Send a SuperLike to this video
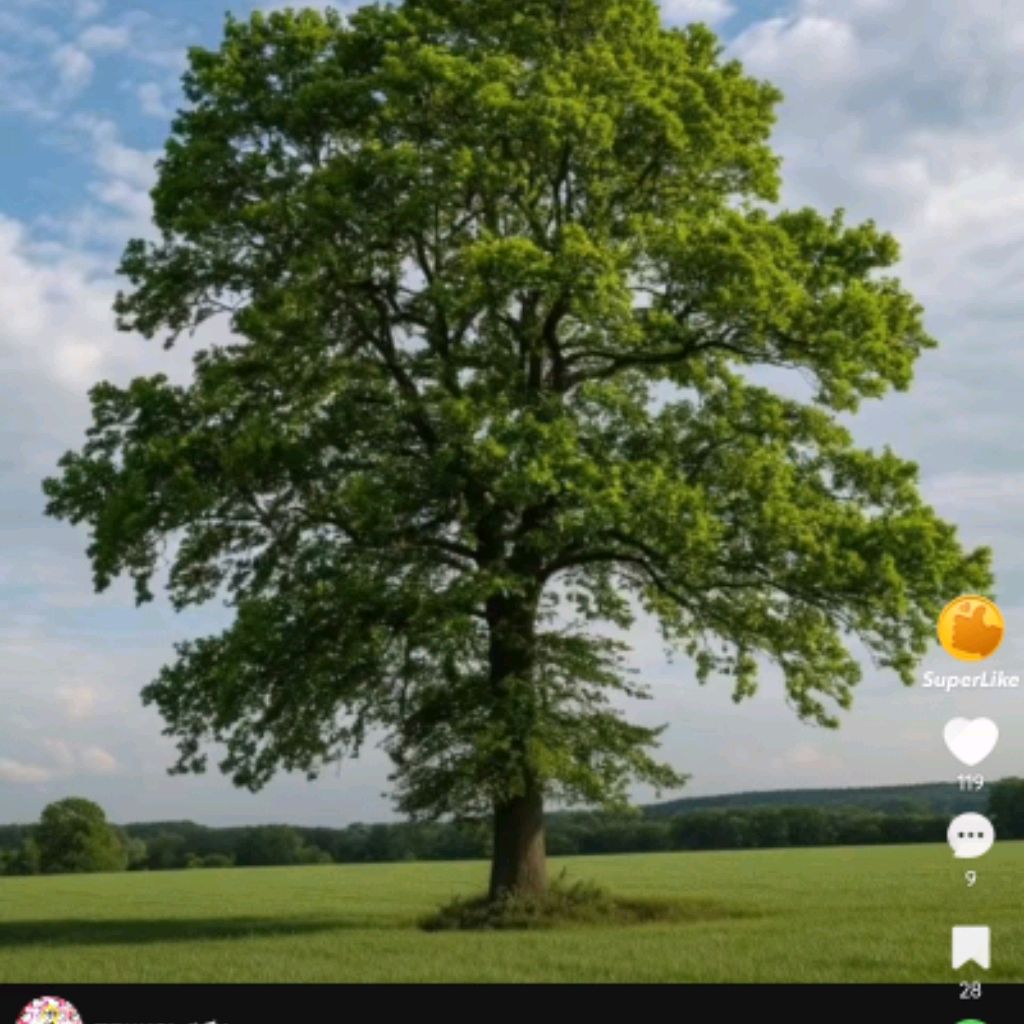The image size is (1024, 1024). pyautogui.click(x=970, y=628)
